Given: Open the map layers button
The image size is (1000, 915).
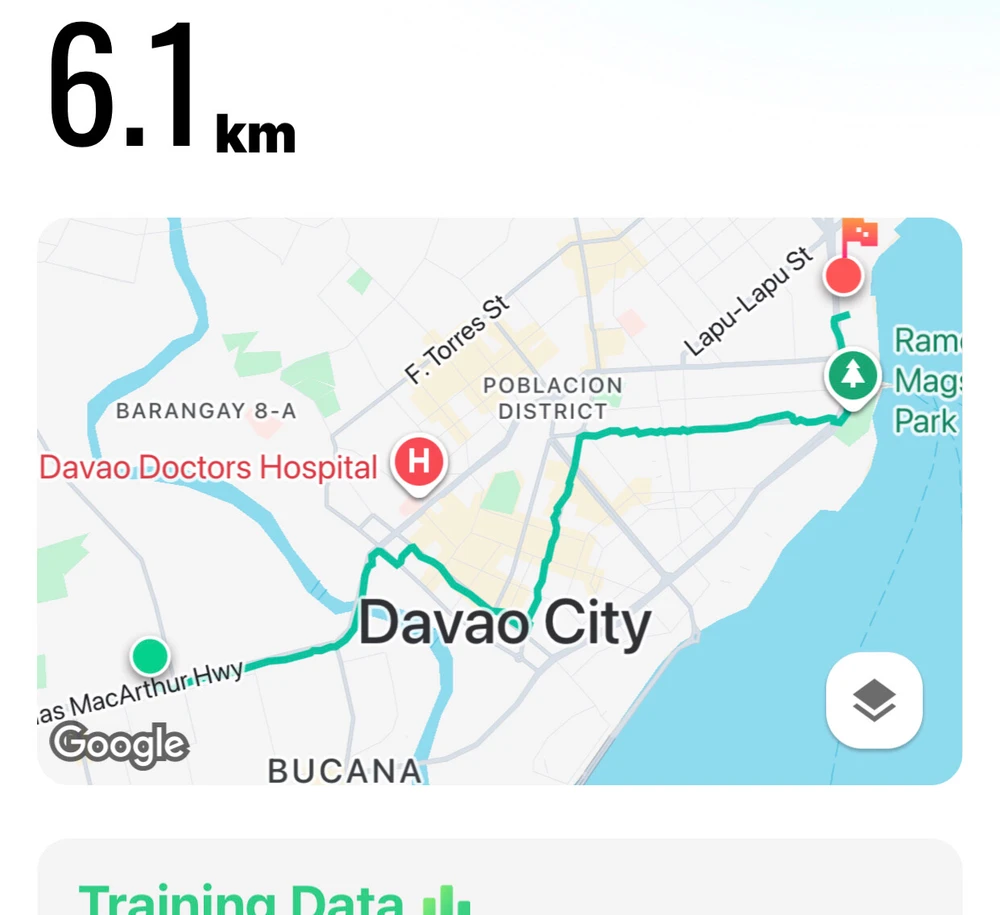Looking at the screenshot, I should pos(874,700).
